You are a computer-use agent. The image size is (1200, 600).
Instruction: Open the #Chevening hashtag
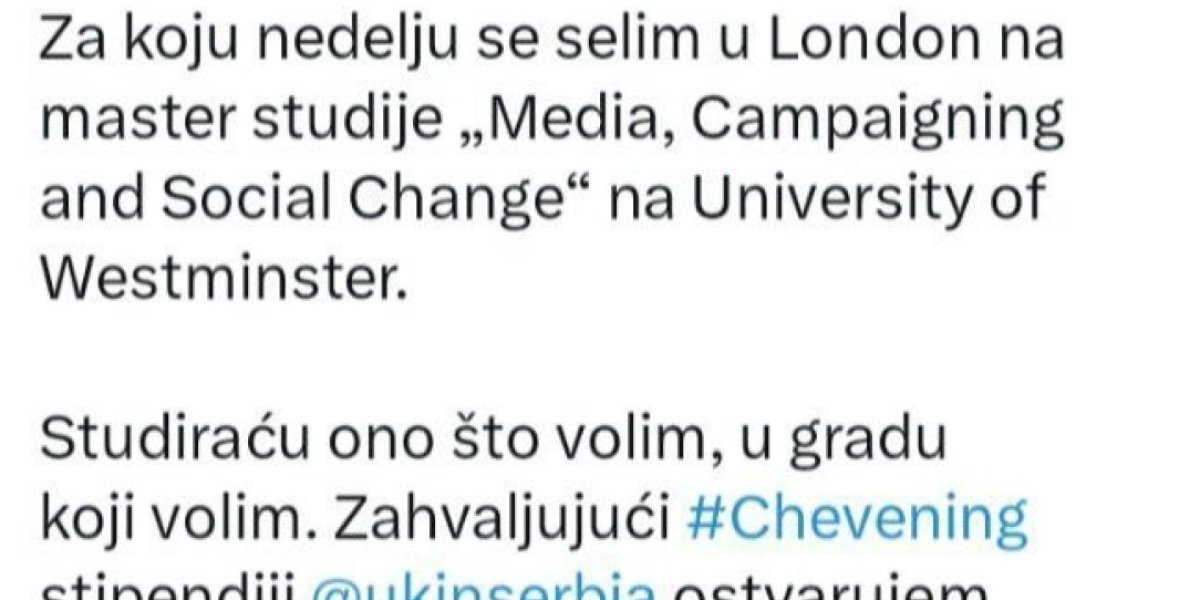(857, 521)
